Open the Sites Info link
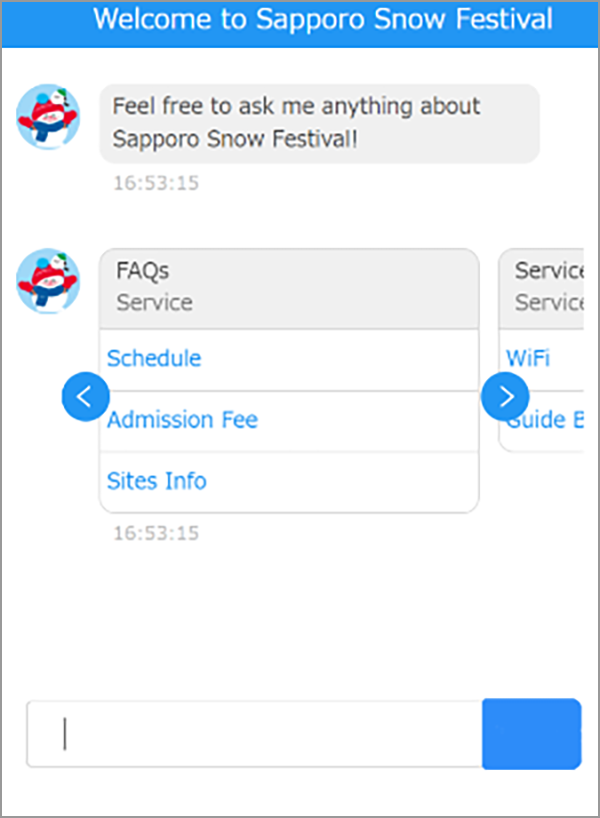The image size is (600, 818). point(157,481)
